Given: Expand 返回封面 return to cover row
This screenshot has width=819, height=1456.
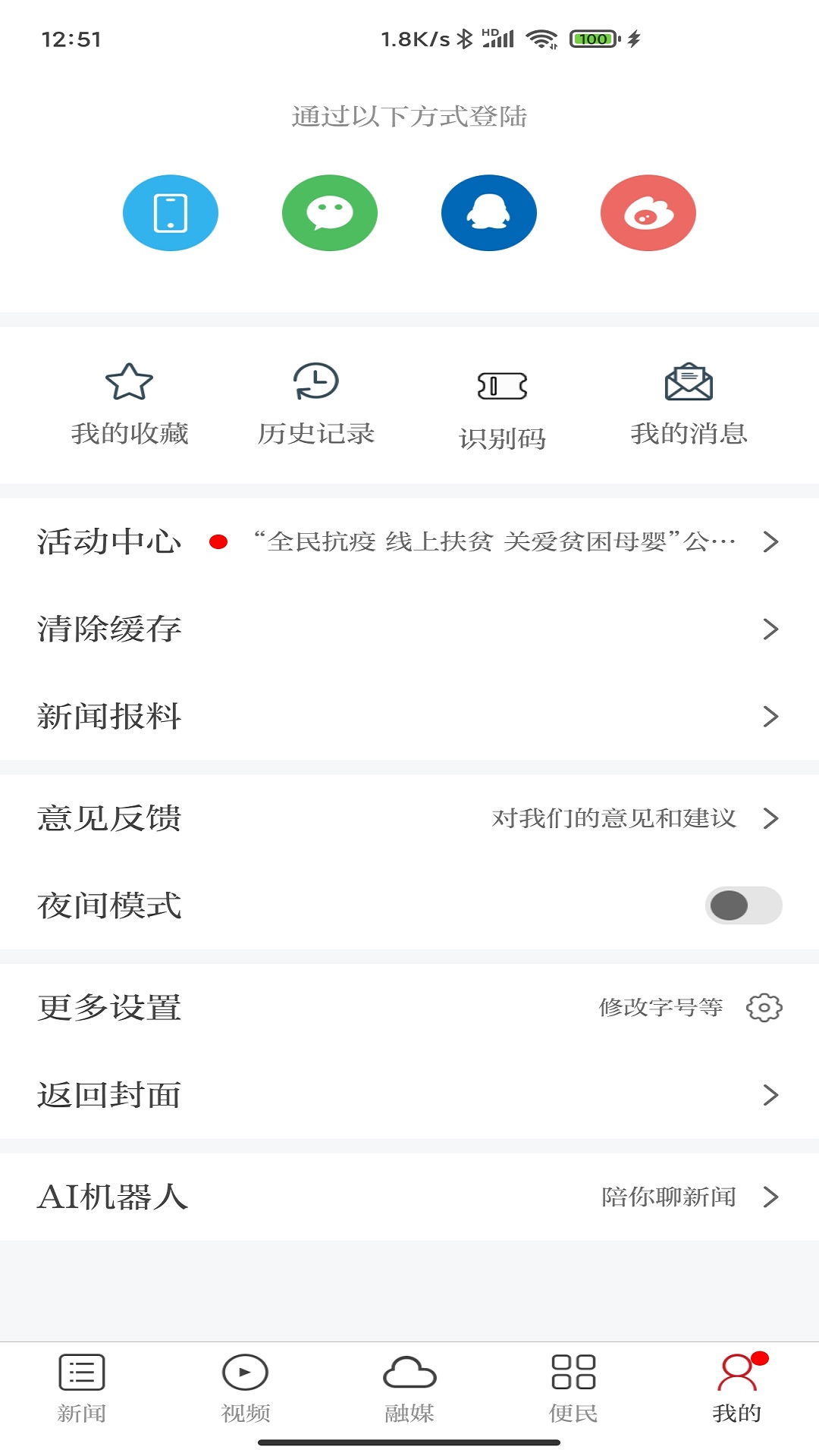Looking at the screenshot, I should coord(409,1095).
